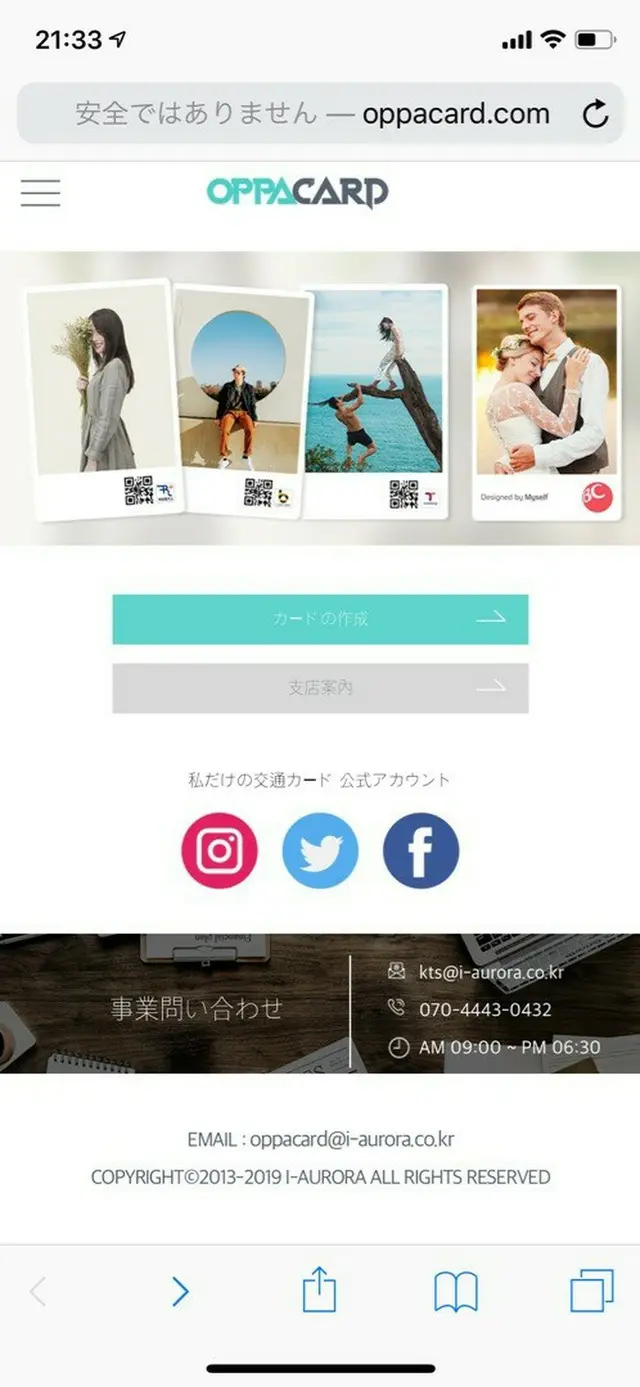Open Safari bookmarks

[x=456, y=1292]
